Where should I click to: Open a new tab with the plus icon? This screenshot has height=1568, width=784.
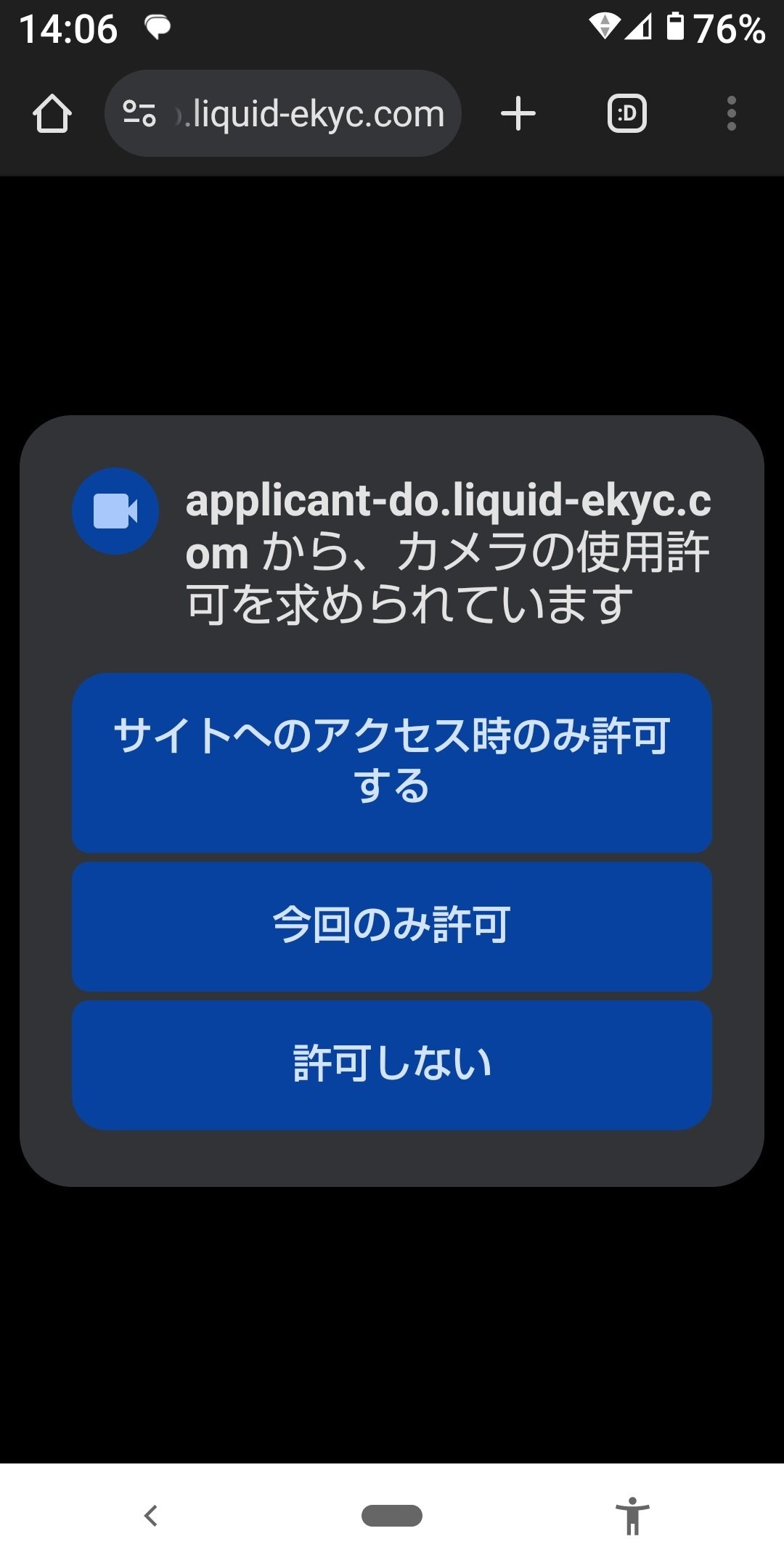518,113
